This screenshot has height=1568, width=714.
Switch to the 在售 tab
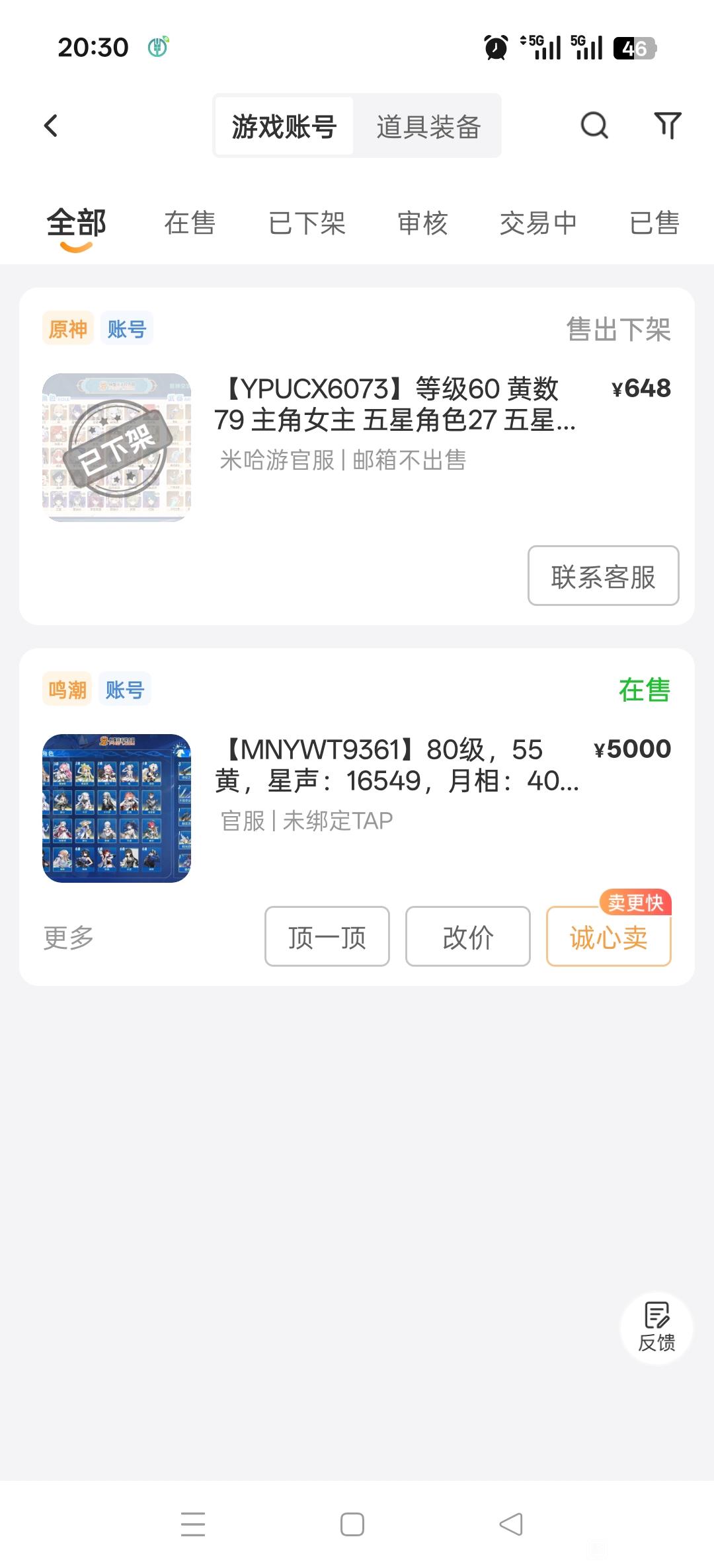(x=190, y=223)
